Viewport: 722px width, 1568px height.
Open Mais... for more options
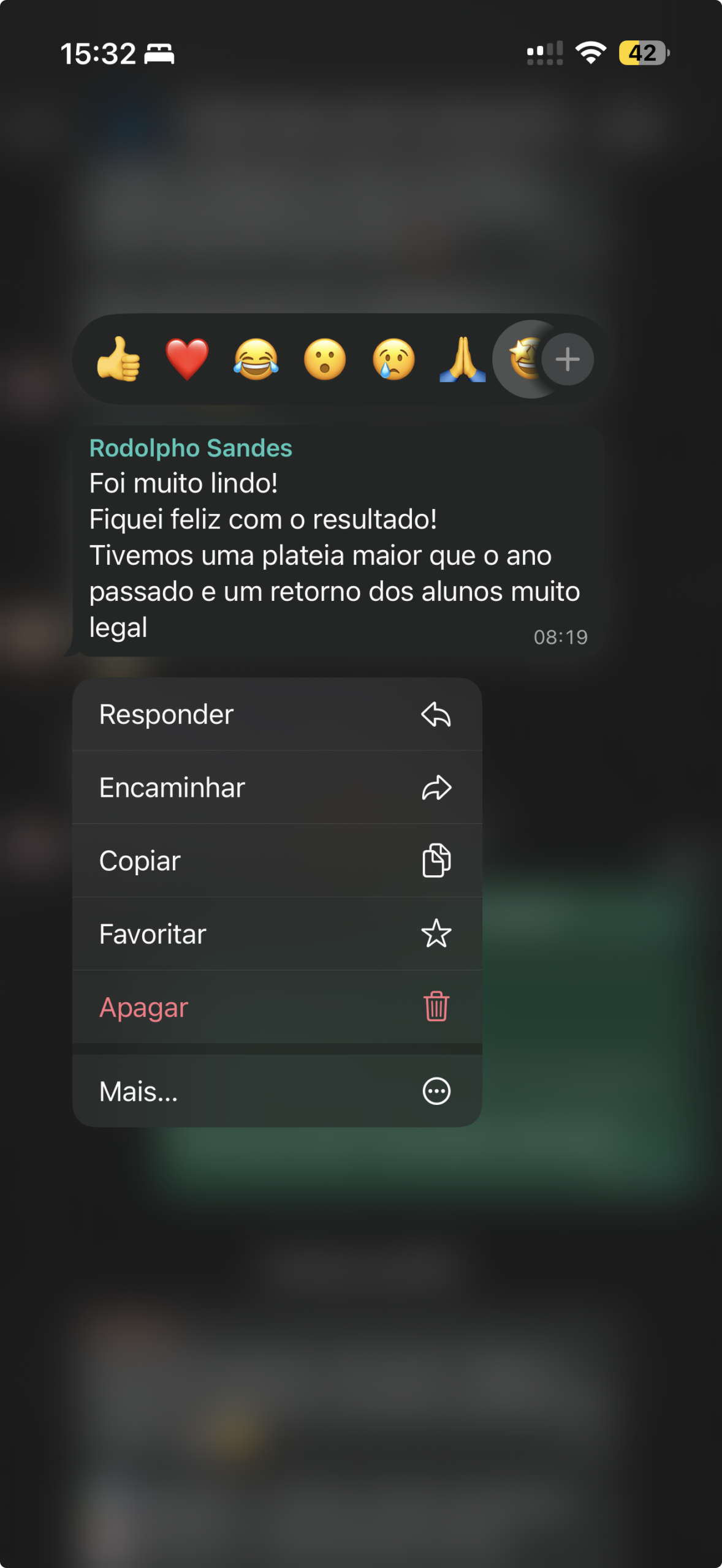coord(277,1091)
